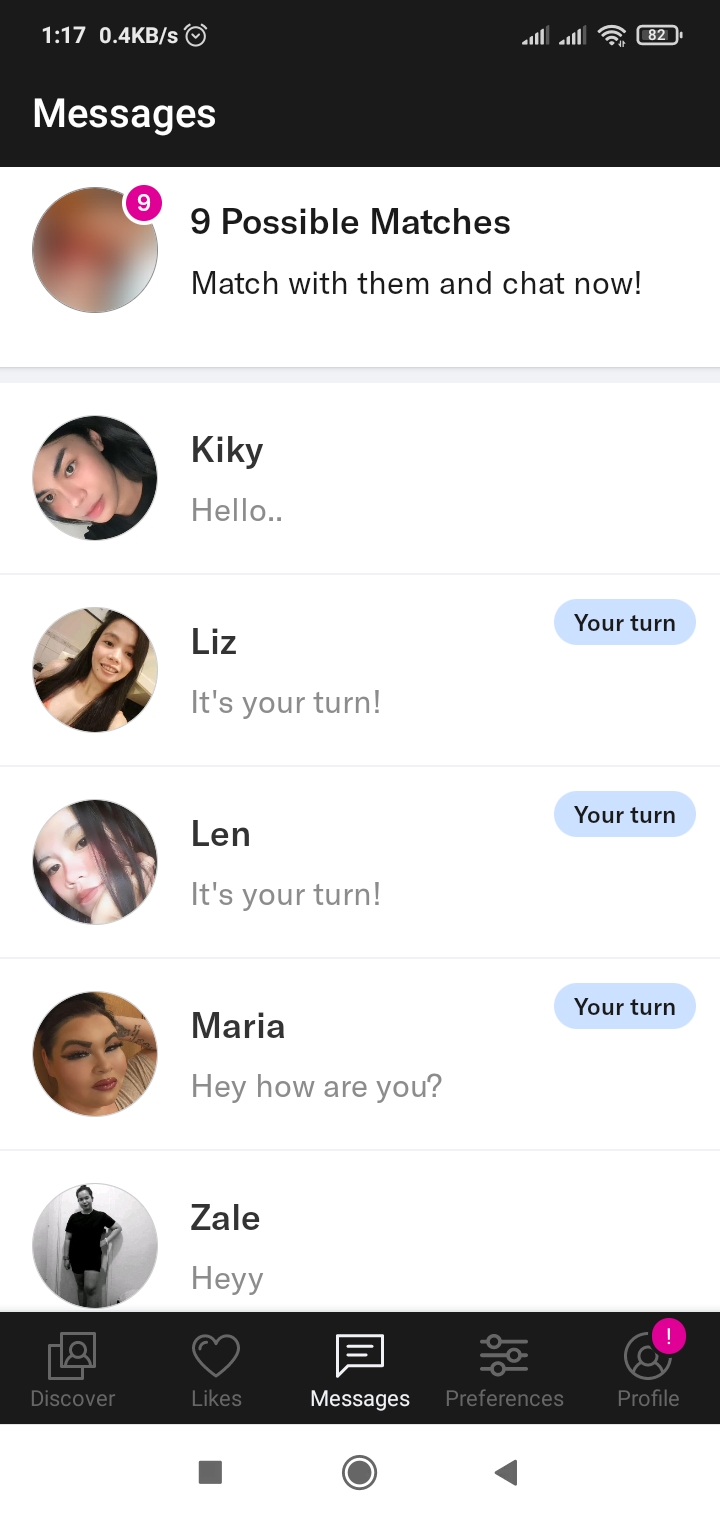Switch to the Discover tab
This screenshot has width=720, height=1520.
[72, 1370]
